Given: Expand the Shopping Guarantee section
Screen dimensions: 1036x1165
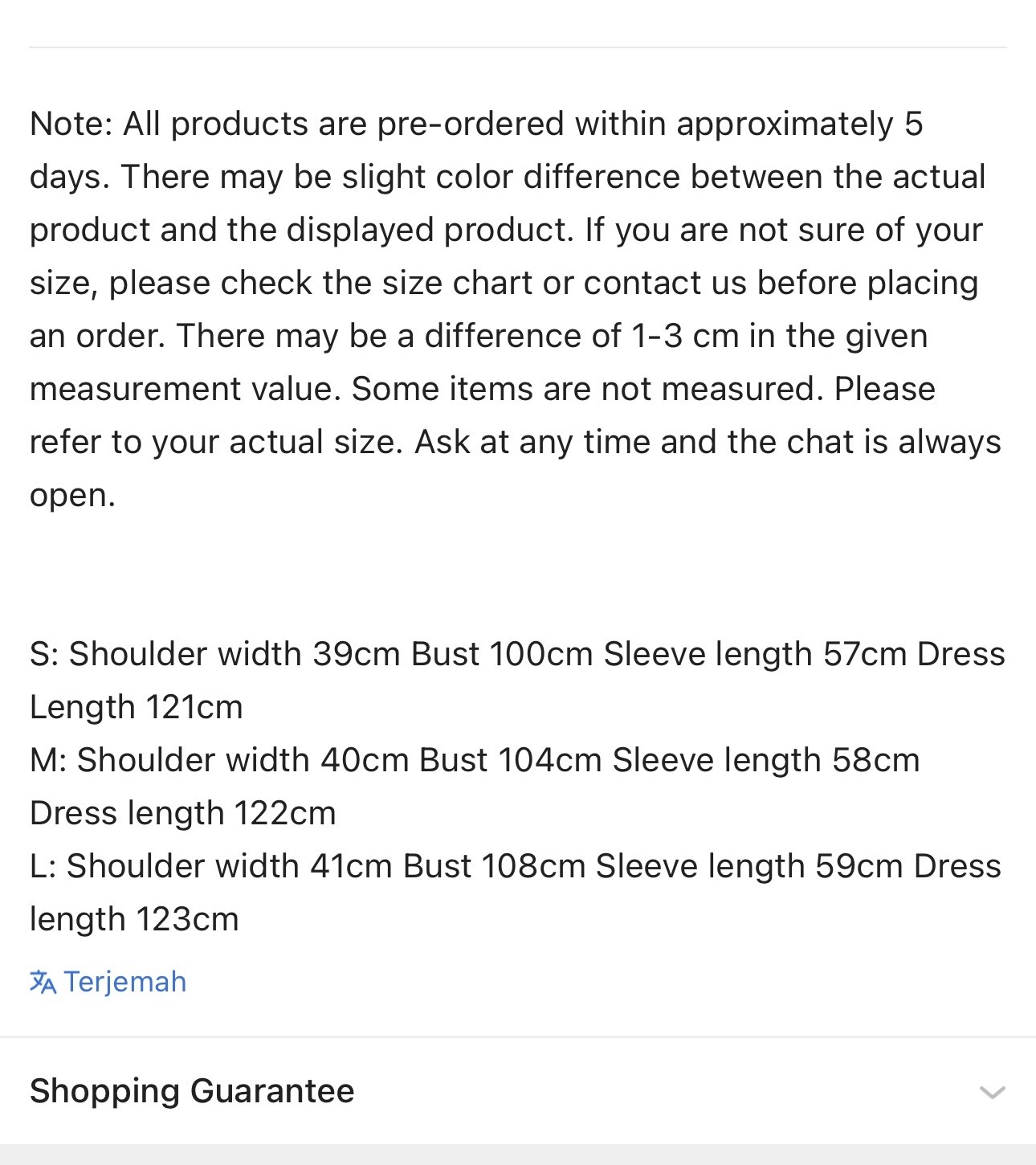Looking at the screenshot, I should tap(518, 1091).
